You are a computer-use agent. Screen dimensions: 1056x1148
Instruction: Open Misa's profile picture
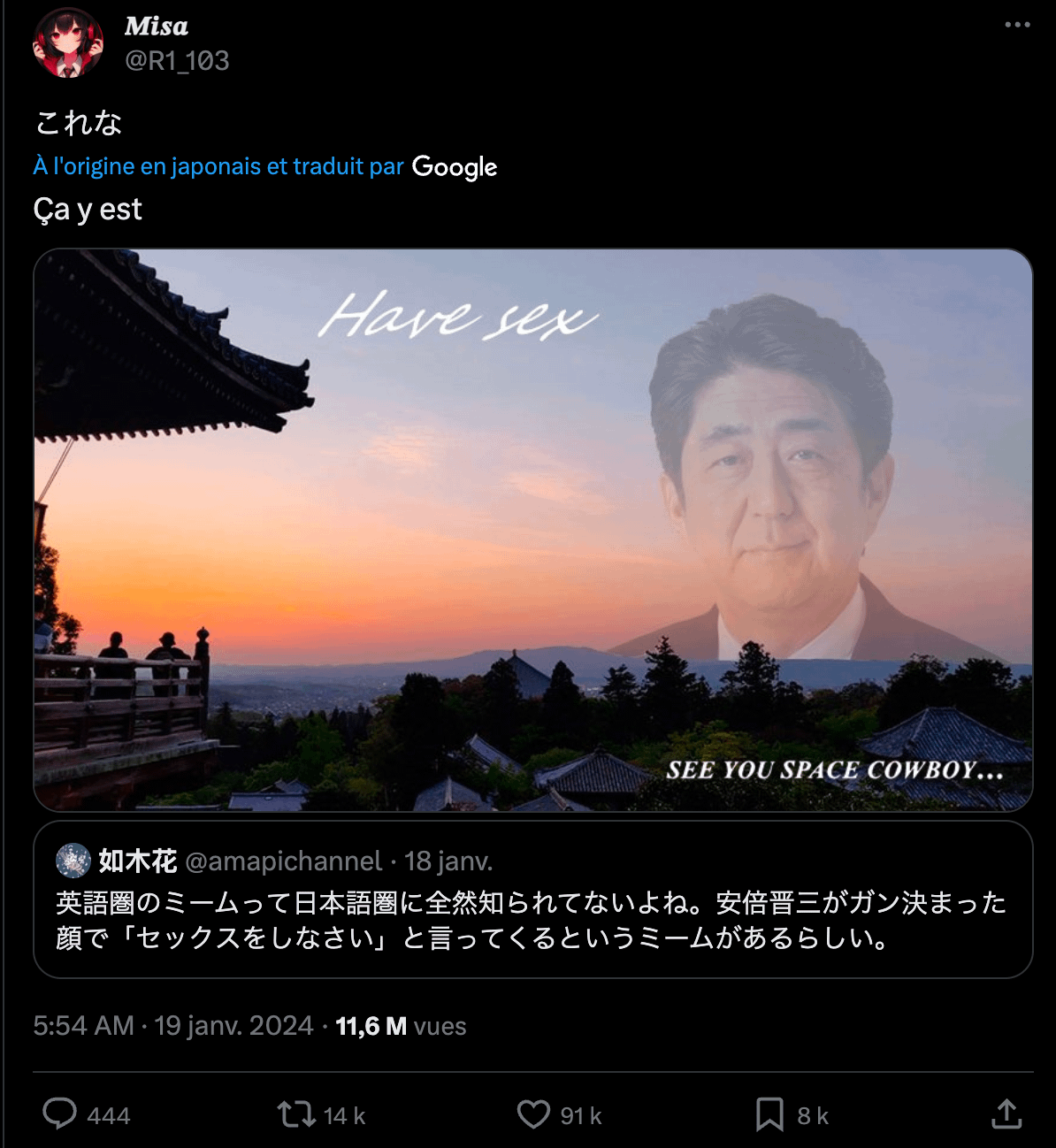pos(68,42)
